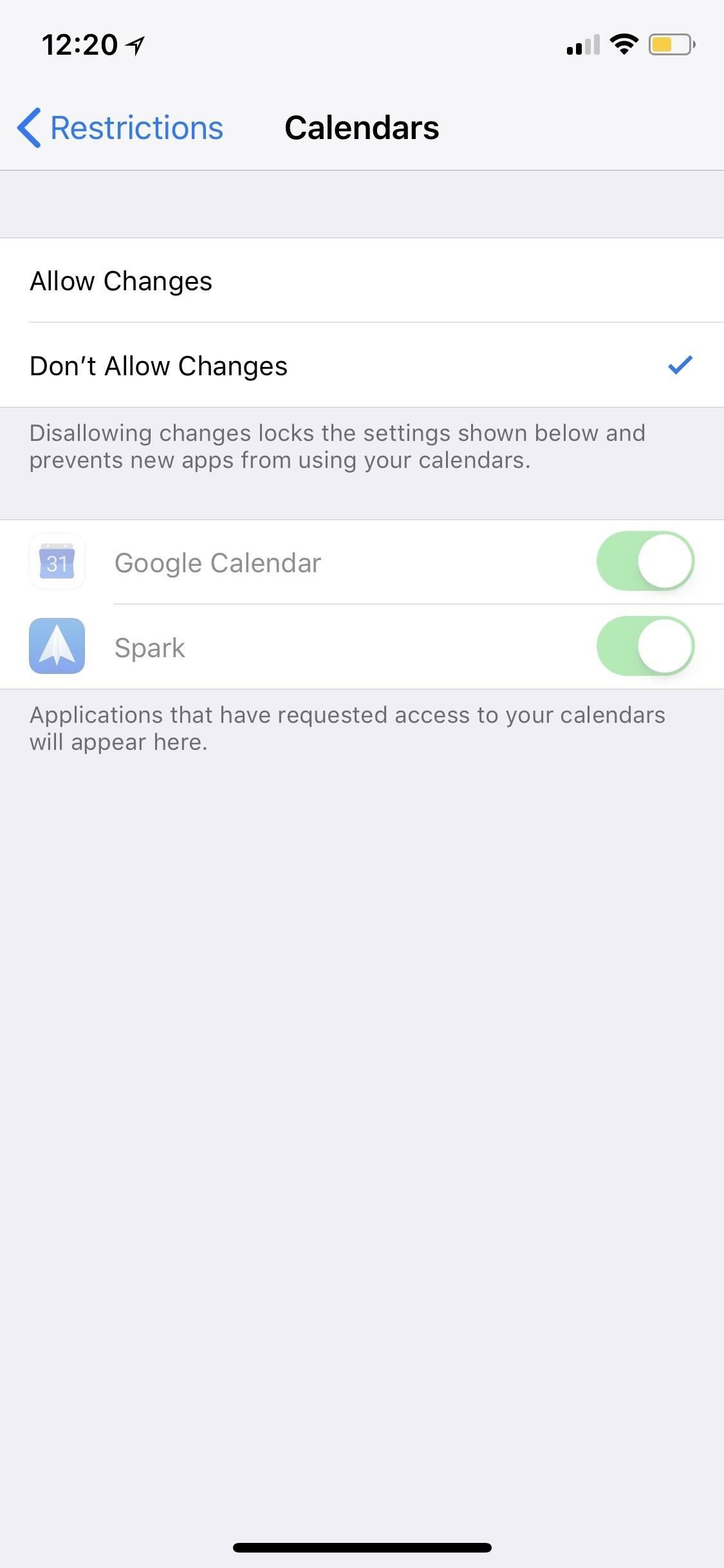Select Allow Changes option
Viewport: 724px width, 1568px height.
[121, 281]
